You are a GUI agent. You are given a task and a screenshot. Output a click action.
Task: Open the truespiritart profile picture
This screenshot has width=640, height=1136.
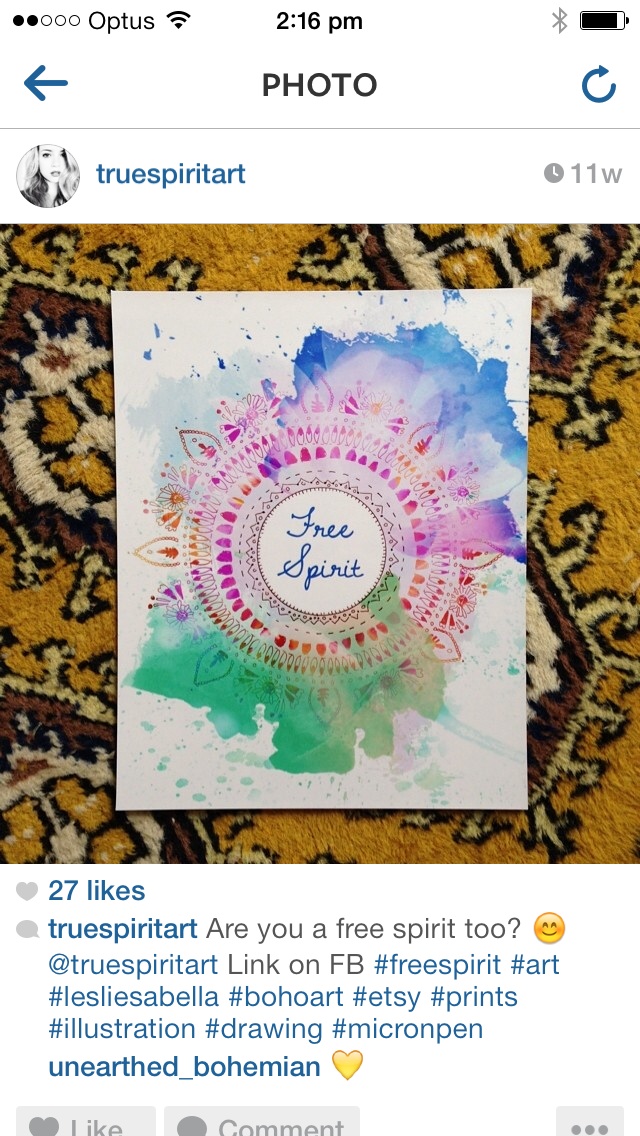pos(48,175)
